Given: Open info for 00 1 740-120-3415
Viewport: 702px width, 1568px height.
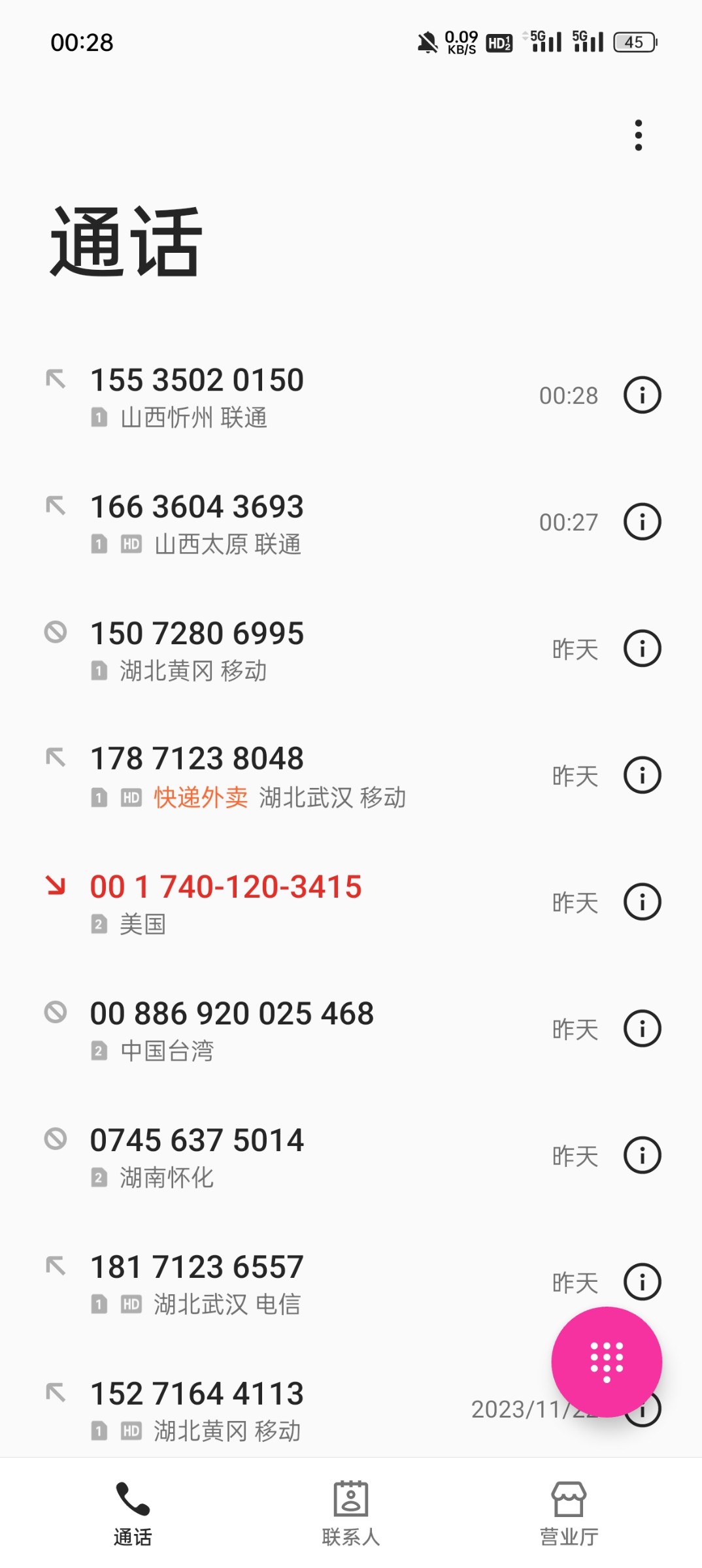Looking at the screenshot, I should [x=643, y=902].
